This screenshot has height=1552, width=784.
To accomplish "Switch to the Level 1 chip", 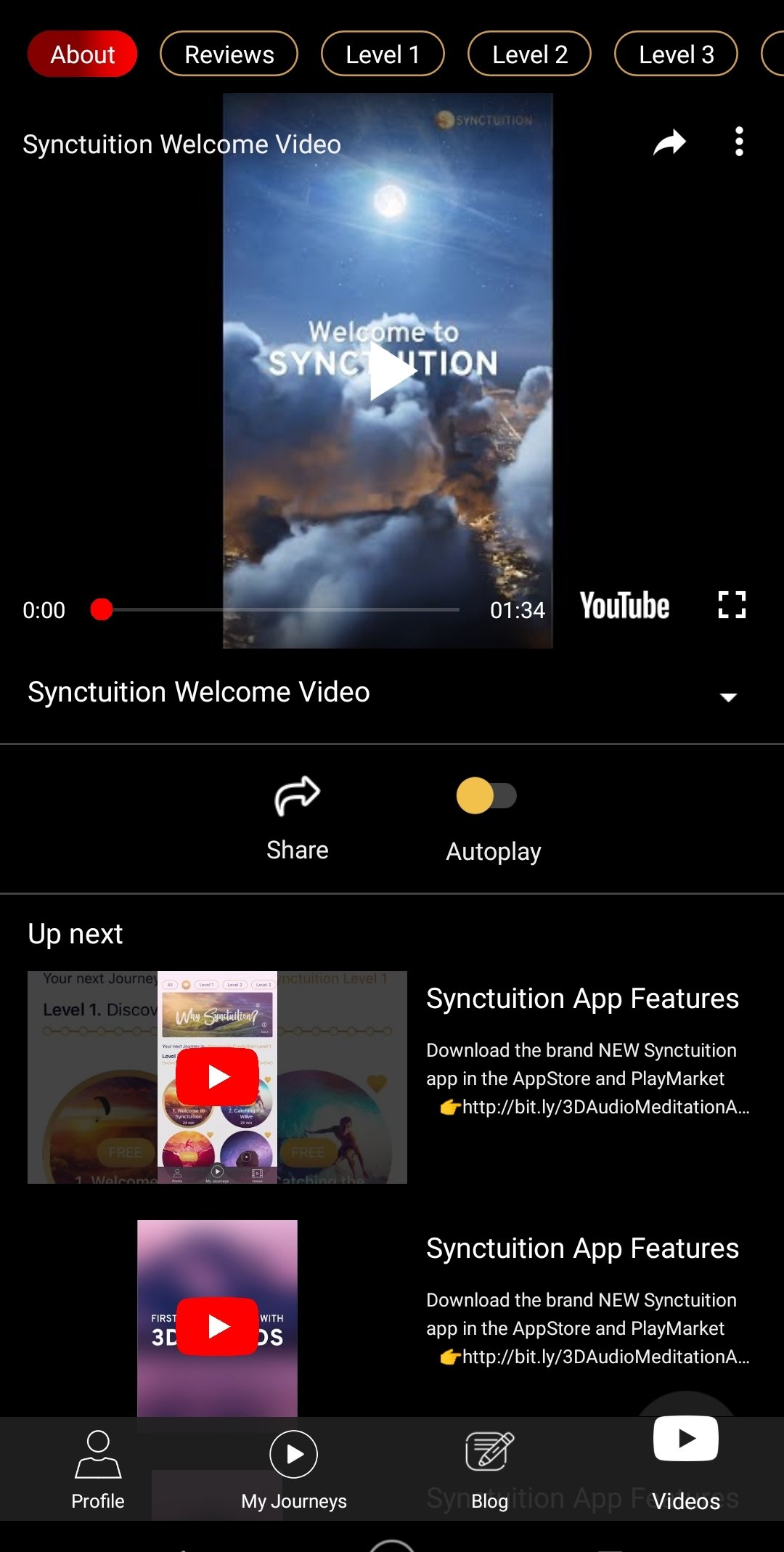I will coord(383,54).
